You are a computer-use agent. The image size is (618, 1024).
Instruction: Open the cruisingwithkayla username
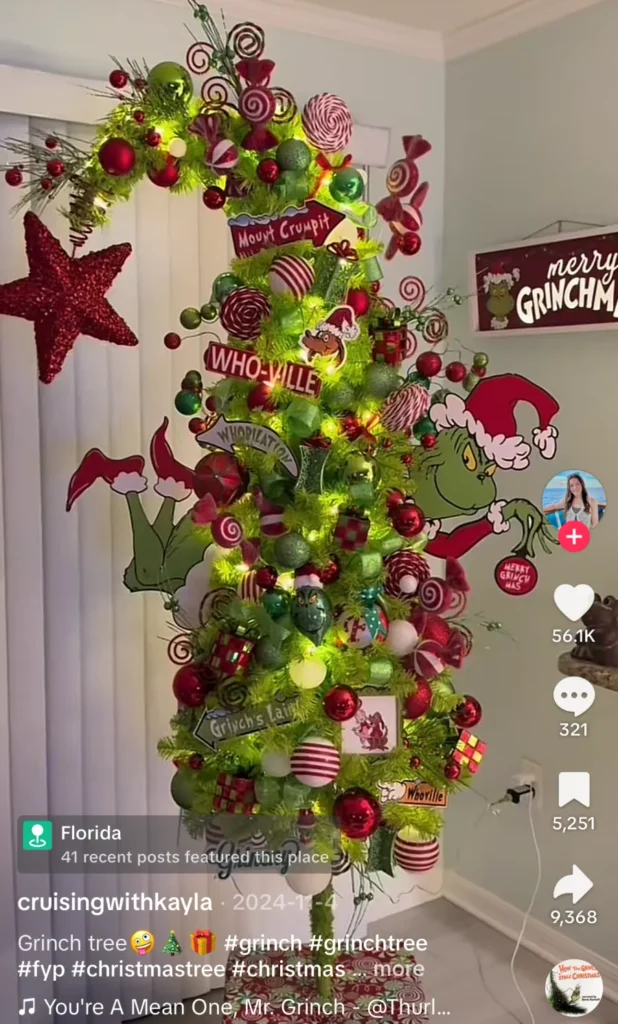pos(114,902)
